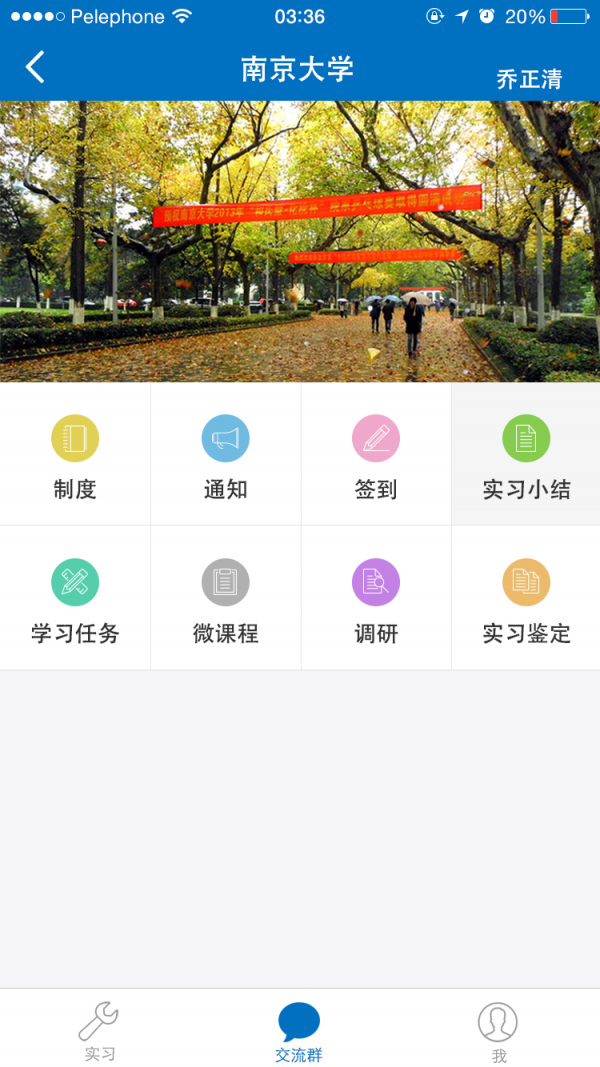Switch to the 我 tab

pos(498,1032)
